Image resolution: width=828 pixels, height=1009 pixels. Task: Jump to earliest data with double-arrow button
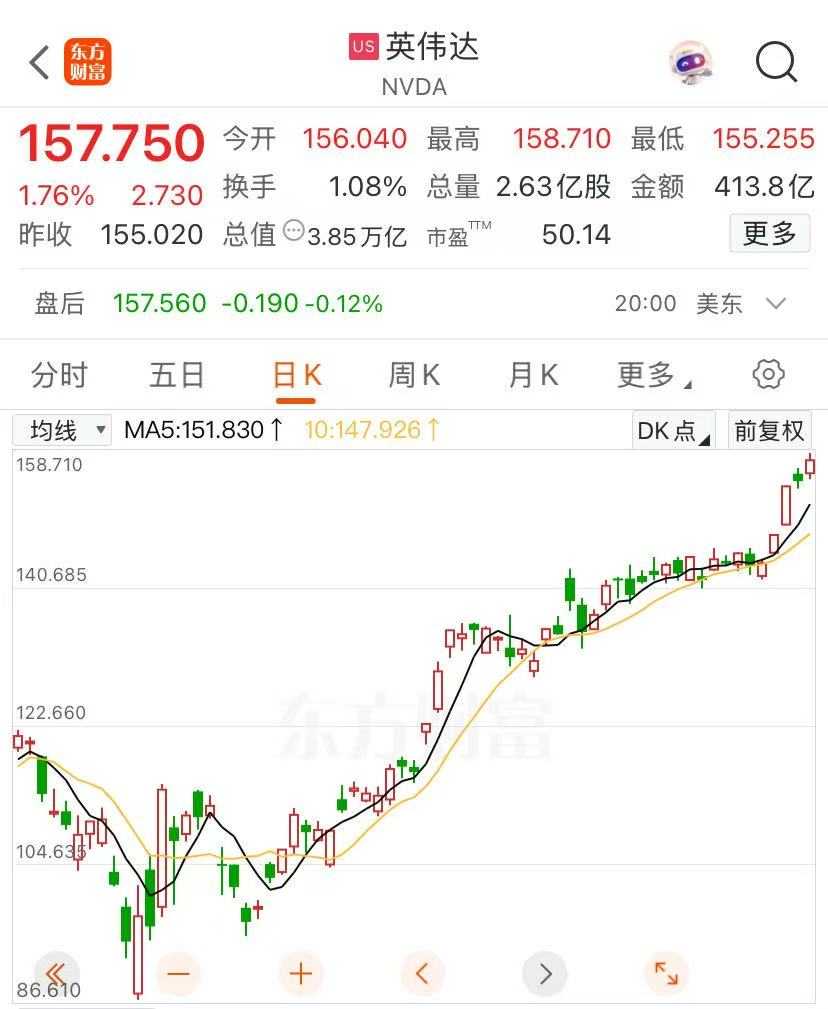tap(56, 973)
